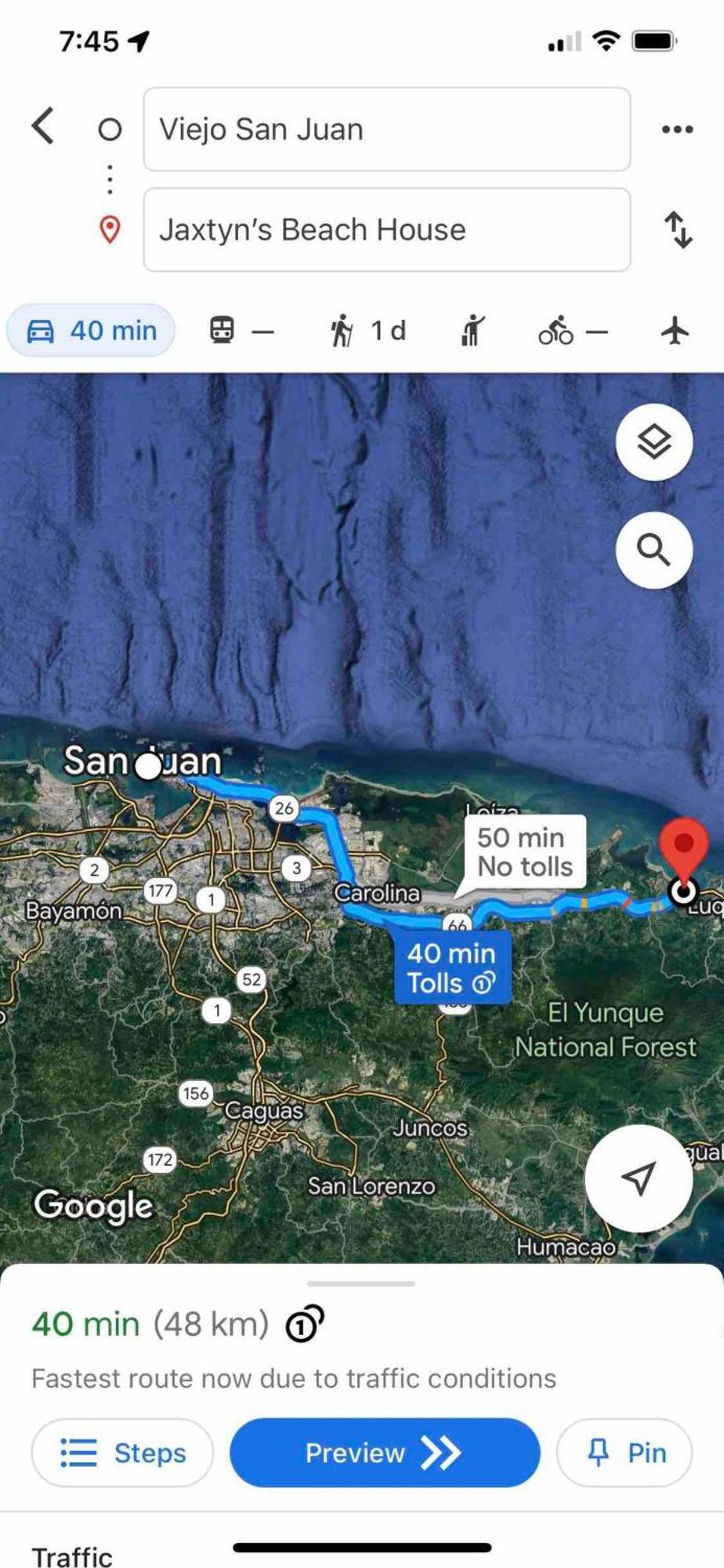The image size is (724, 1568).
Task: Search along the route
Action: coord(654,550)
